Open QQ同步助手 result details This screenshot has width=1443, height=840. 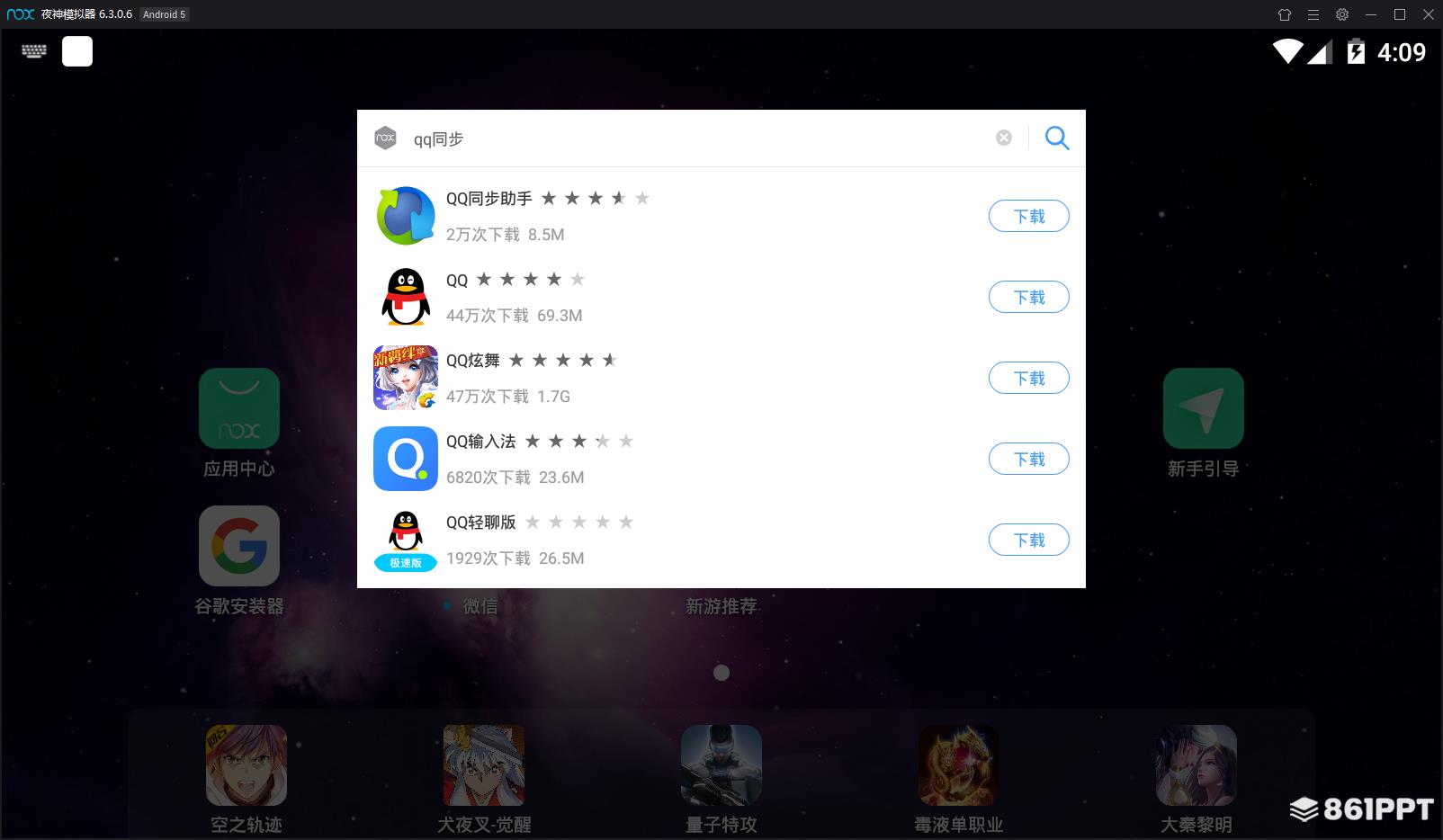click(x=488, y=199)
